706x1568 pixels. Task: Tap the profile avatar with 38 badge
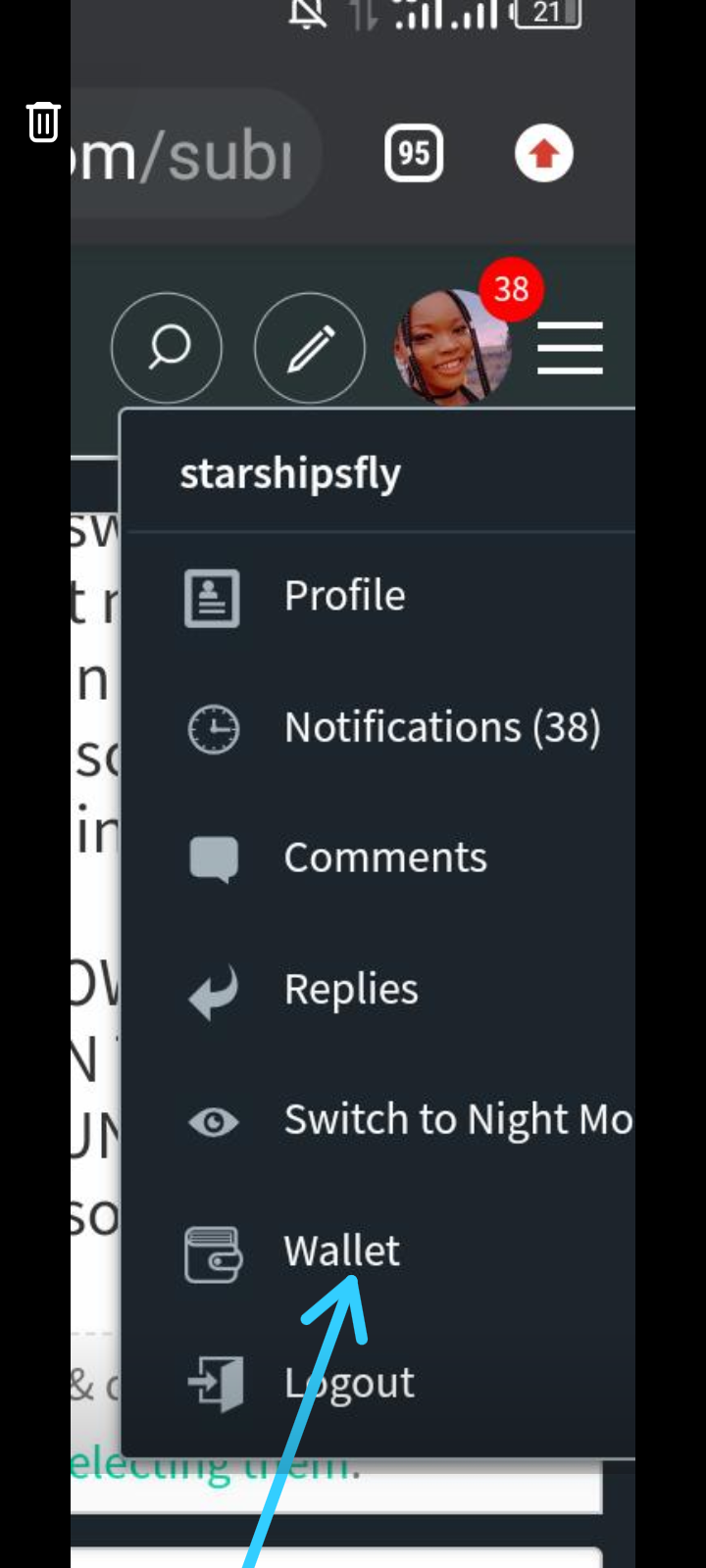coord(452,347)
